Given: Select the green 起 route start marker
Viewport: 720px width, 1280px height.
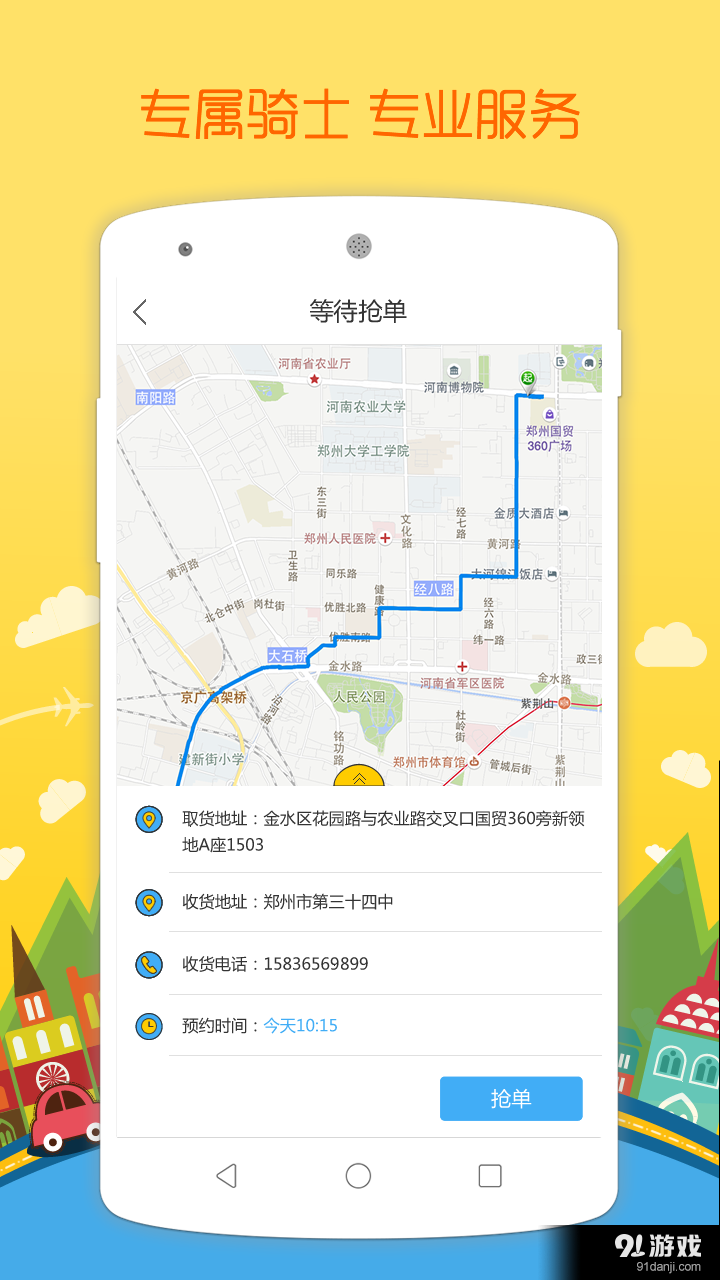Looking at the screenshot, I should tap(526, 379).
